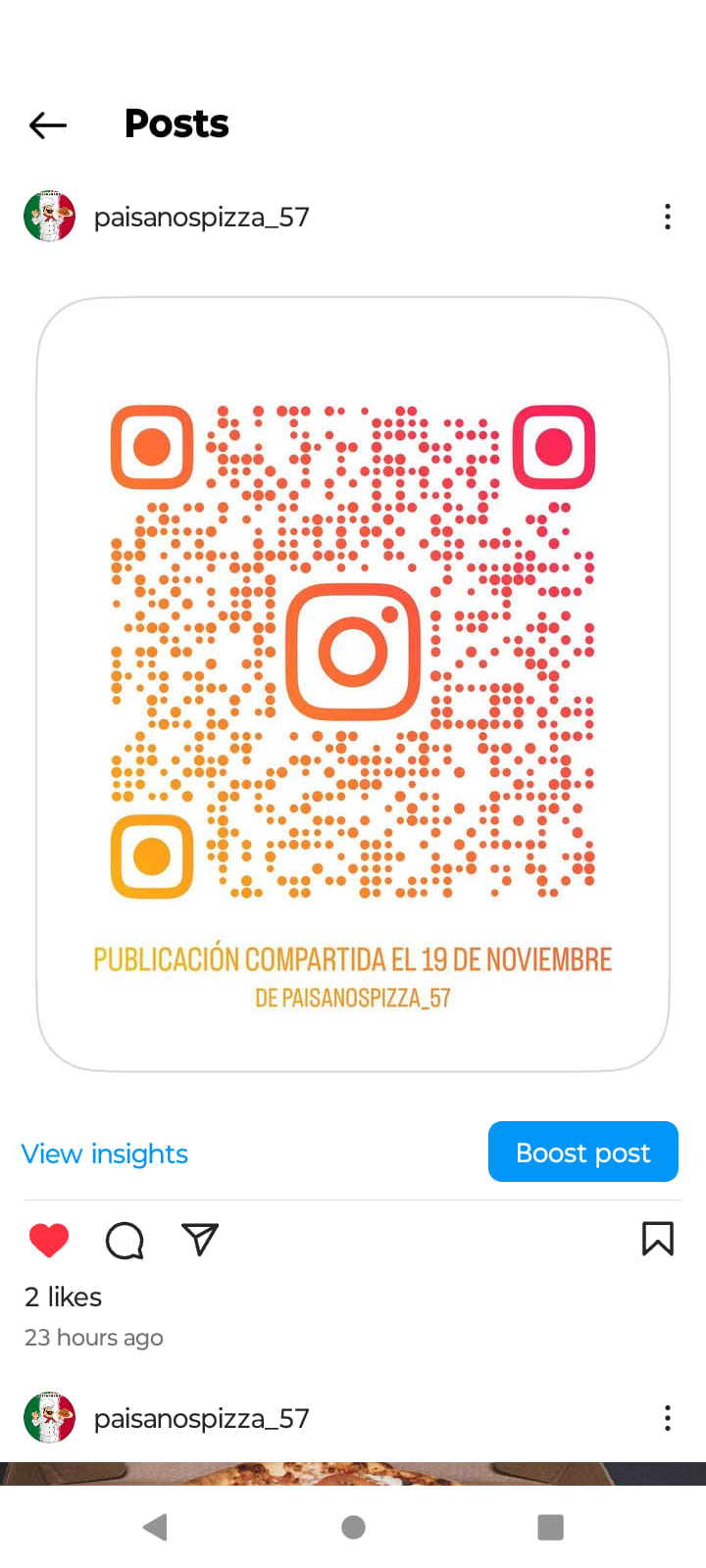Unlike the post with the red heart

pyautogui.click(x=49, y=1240)
